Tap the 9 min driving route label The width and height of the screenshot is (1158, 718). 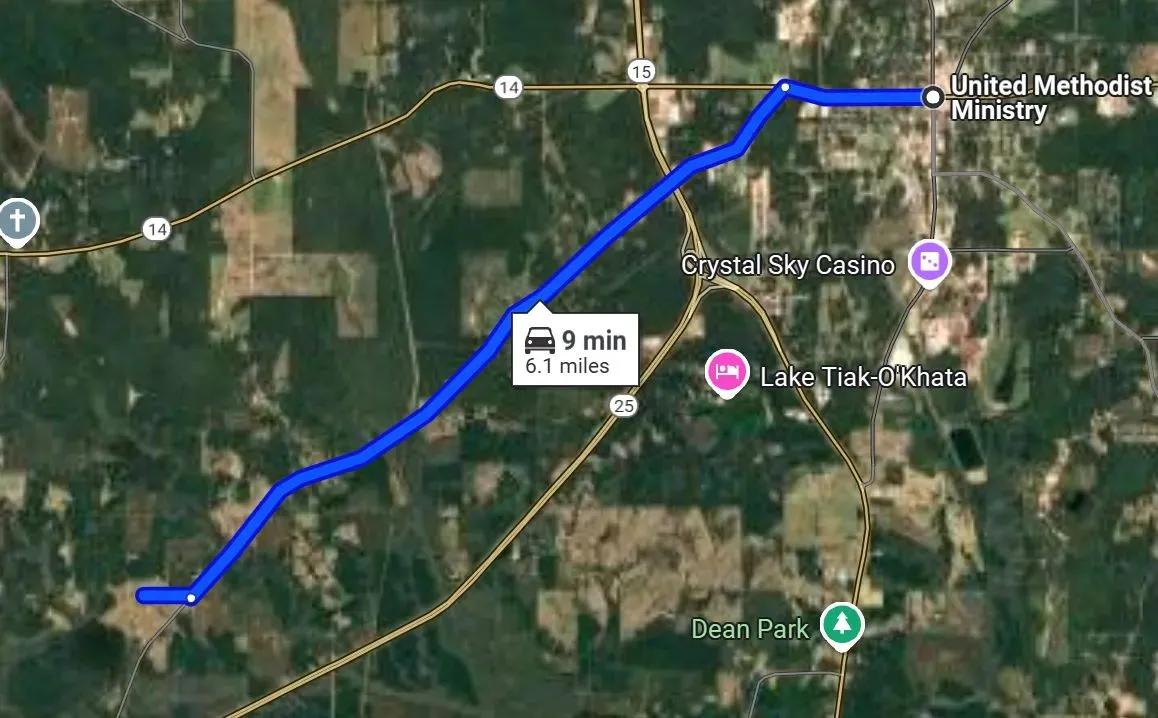coord(575,351)
